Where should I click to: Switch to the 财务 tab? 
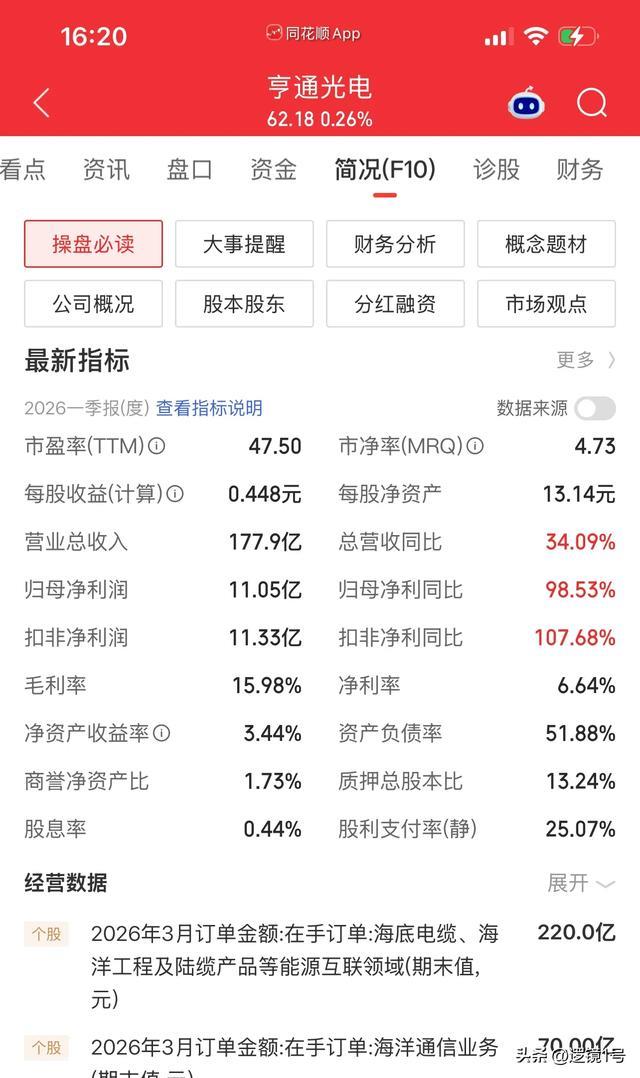click(580, 169)
